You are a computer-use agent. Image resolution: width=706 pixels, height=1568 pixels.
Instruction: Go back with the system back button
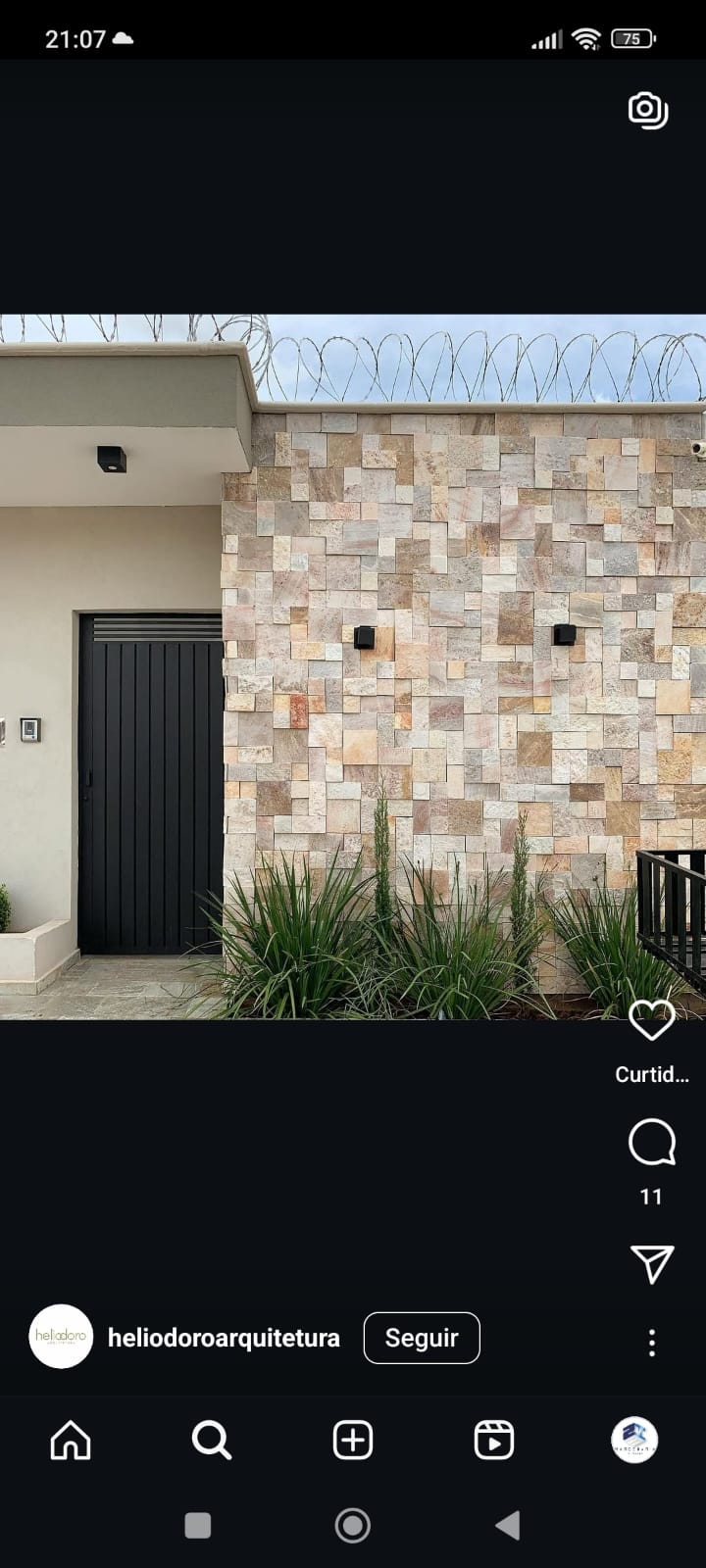507,1525
